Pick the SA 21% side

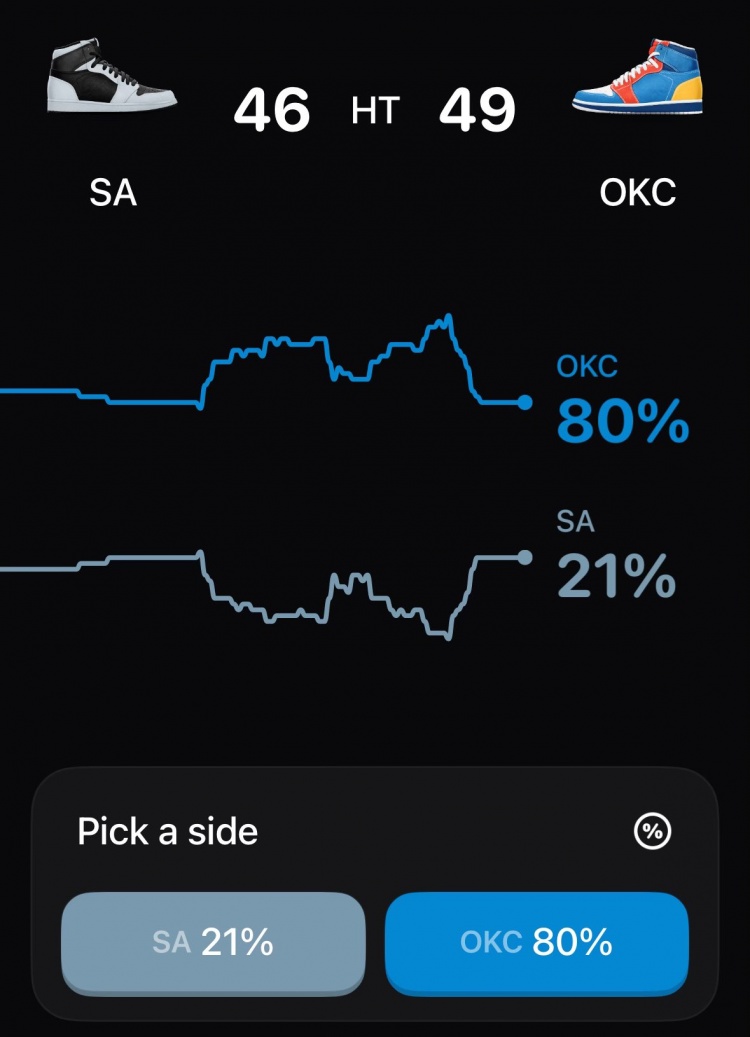[x=213, y=942]
